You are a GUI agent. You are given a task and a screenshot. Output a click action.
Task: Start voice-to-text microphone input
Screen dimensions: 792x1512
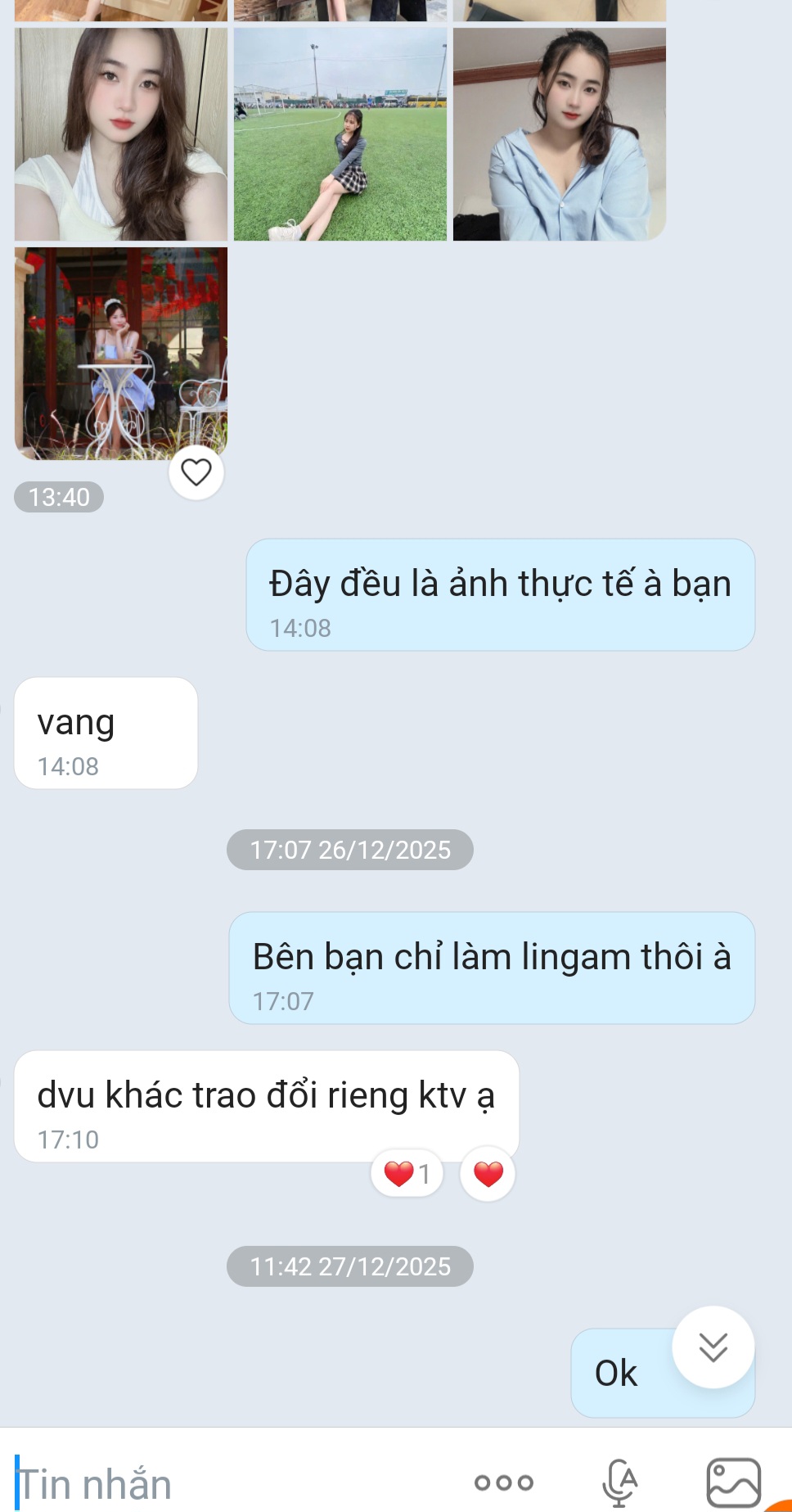pos(619,1483)
